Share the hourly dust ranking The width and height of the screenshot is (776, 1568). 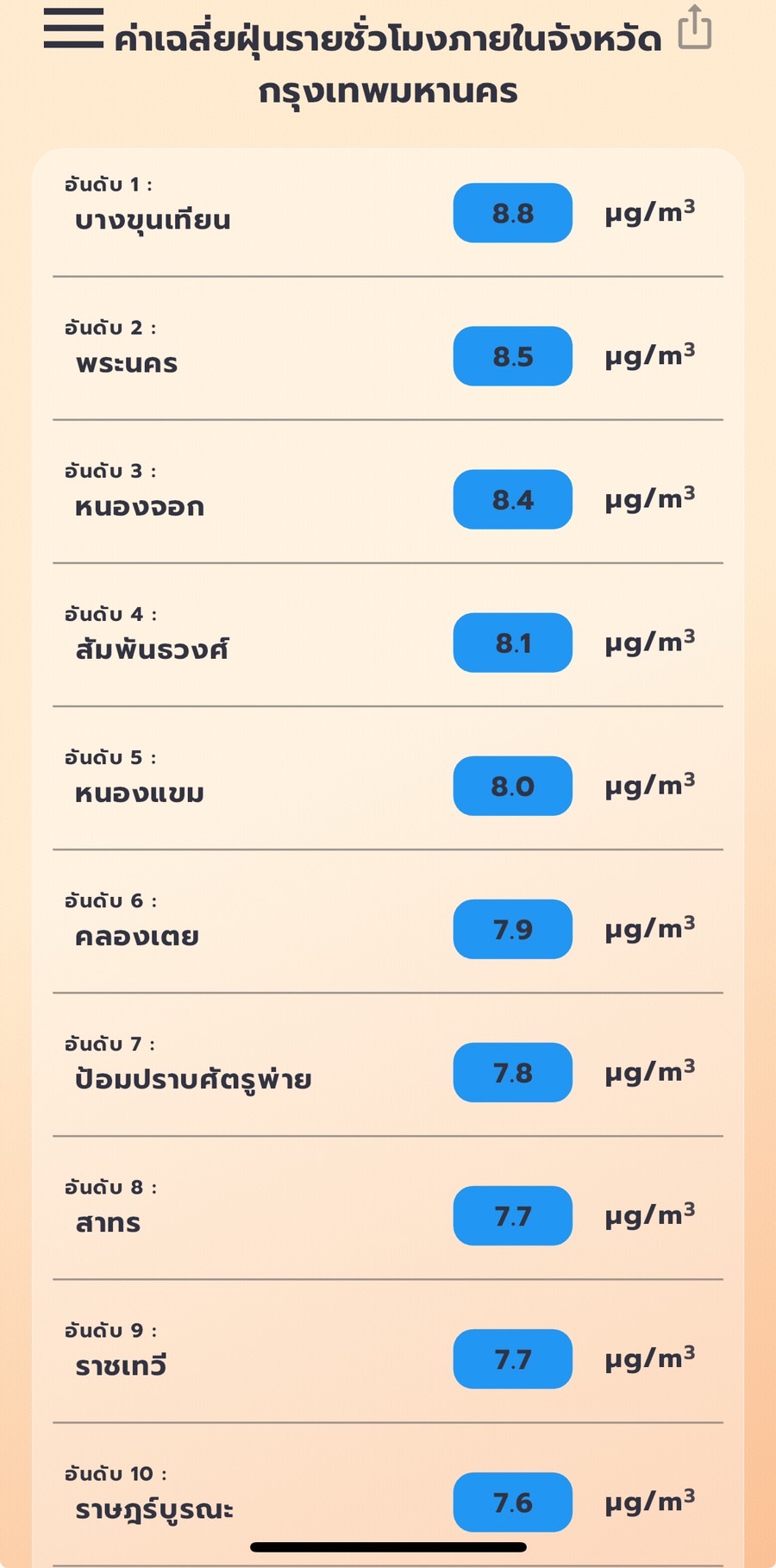click(x=695, y=27)
